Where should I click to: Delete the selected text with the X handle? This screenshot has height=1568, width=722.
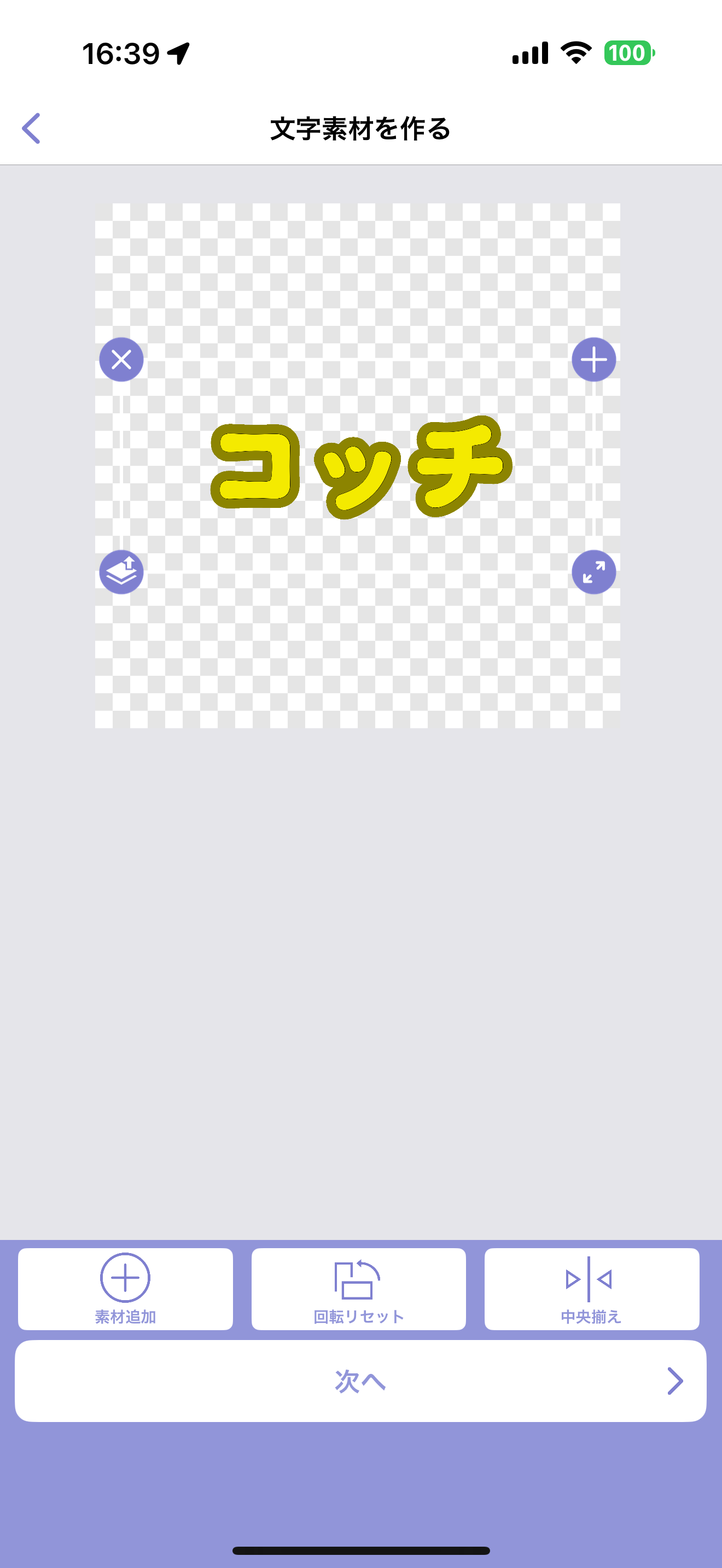(x=121, y=360)
